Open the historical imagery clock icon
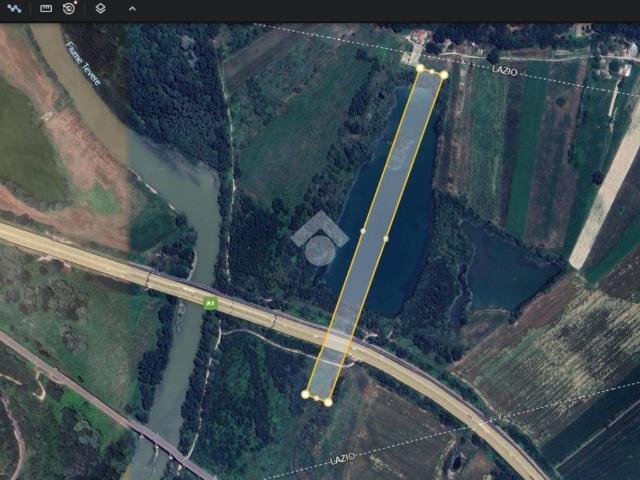This screenshot has height=480, width=640. 69,8
